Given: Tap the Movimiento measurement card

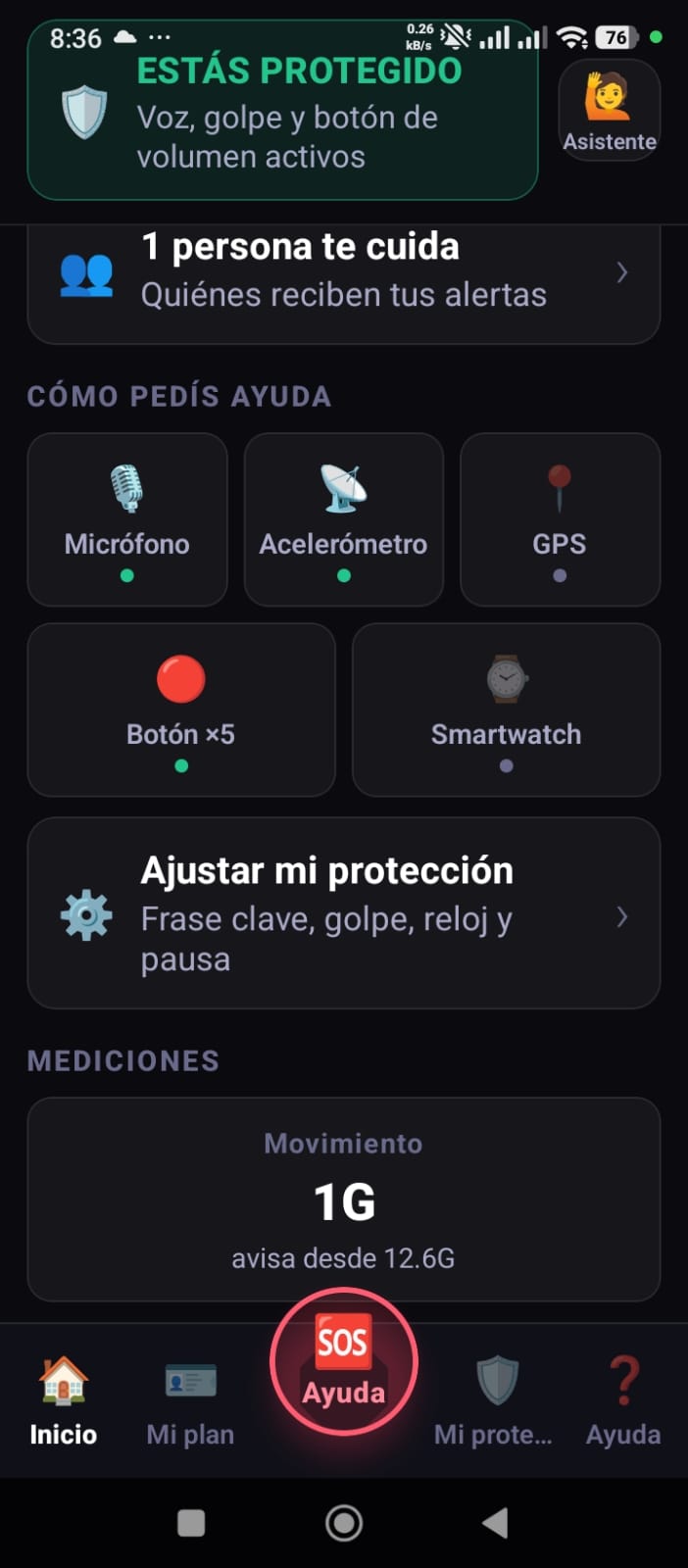Looking at the screenshot, I should 343,1200.
